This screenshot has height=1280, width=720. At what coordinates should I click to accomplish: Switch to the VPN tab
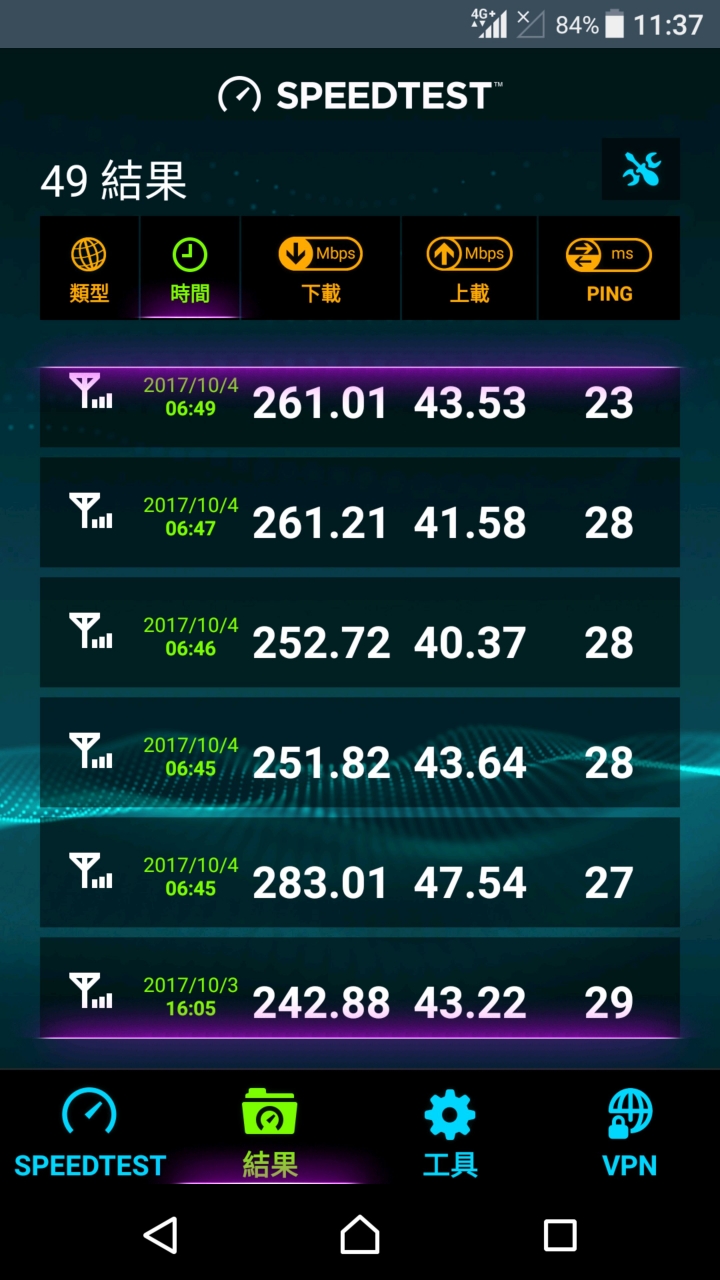tap(630, 1133)
